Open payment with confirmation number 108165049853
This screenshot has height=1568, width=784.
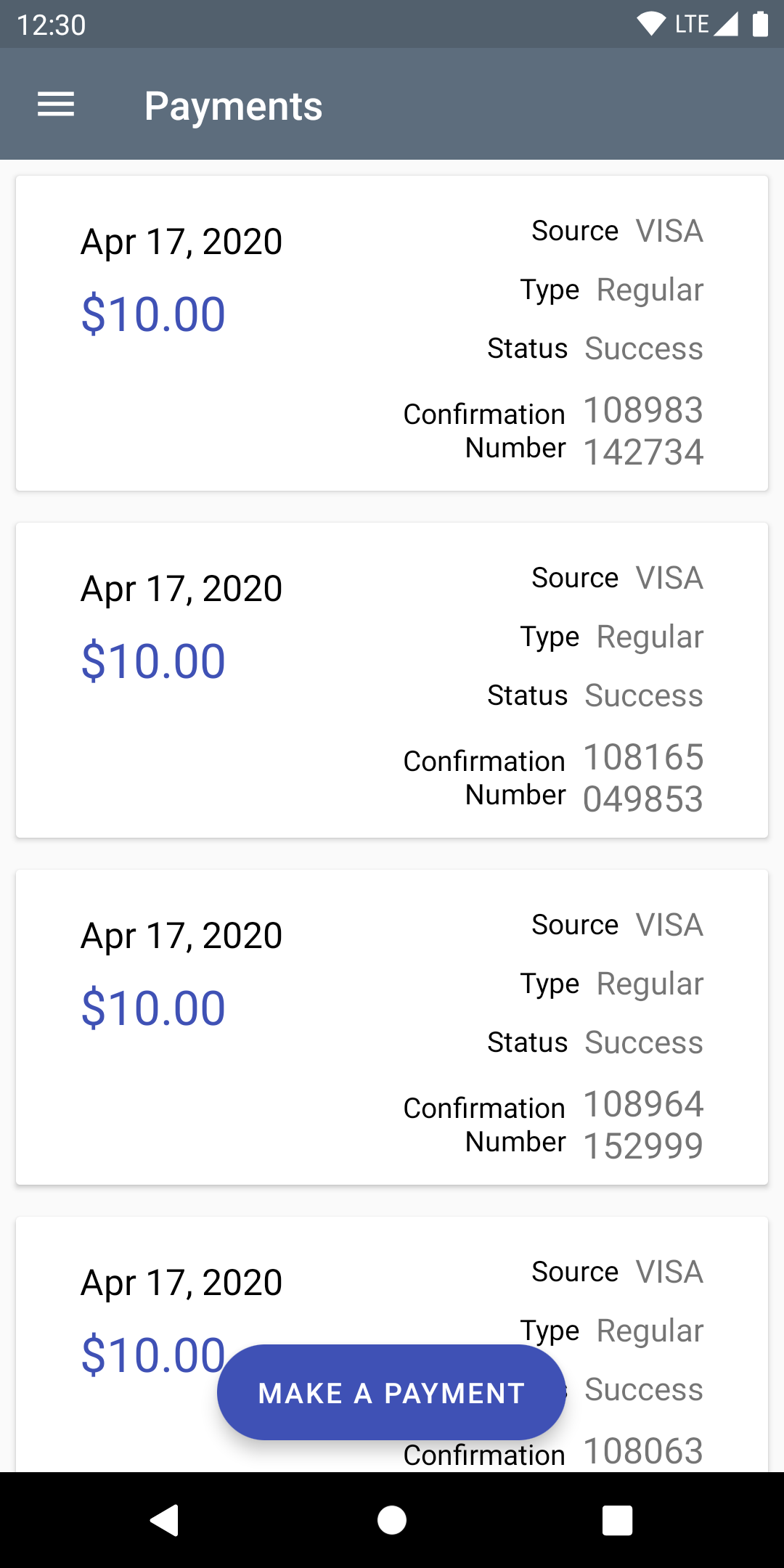[x=392, y=680]
